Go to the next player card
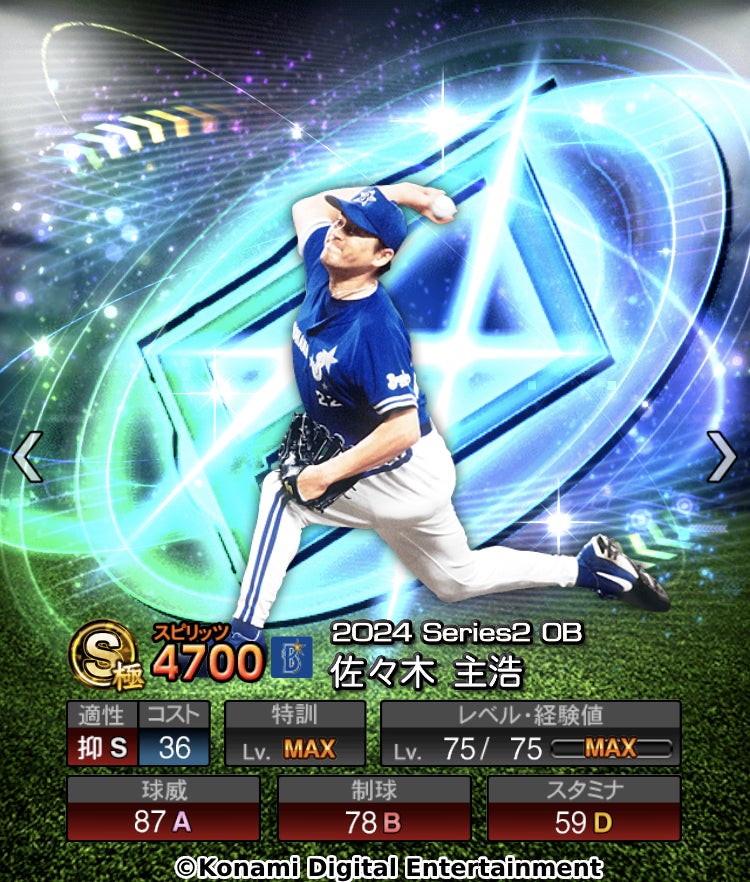Viewport: 750px width, 882px height. [721, 456]
